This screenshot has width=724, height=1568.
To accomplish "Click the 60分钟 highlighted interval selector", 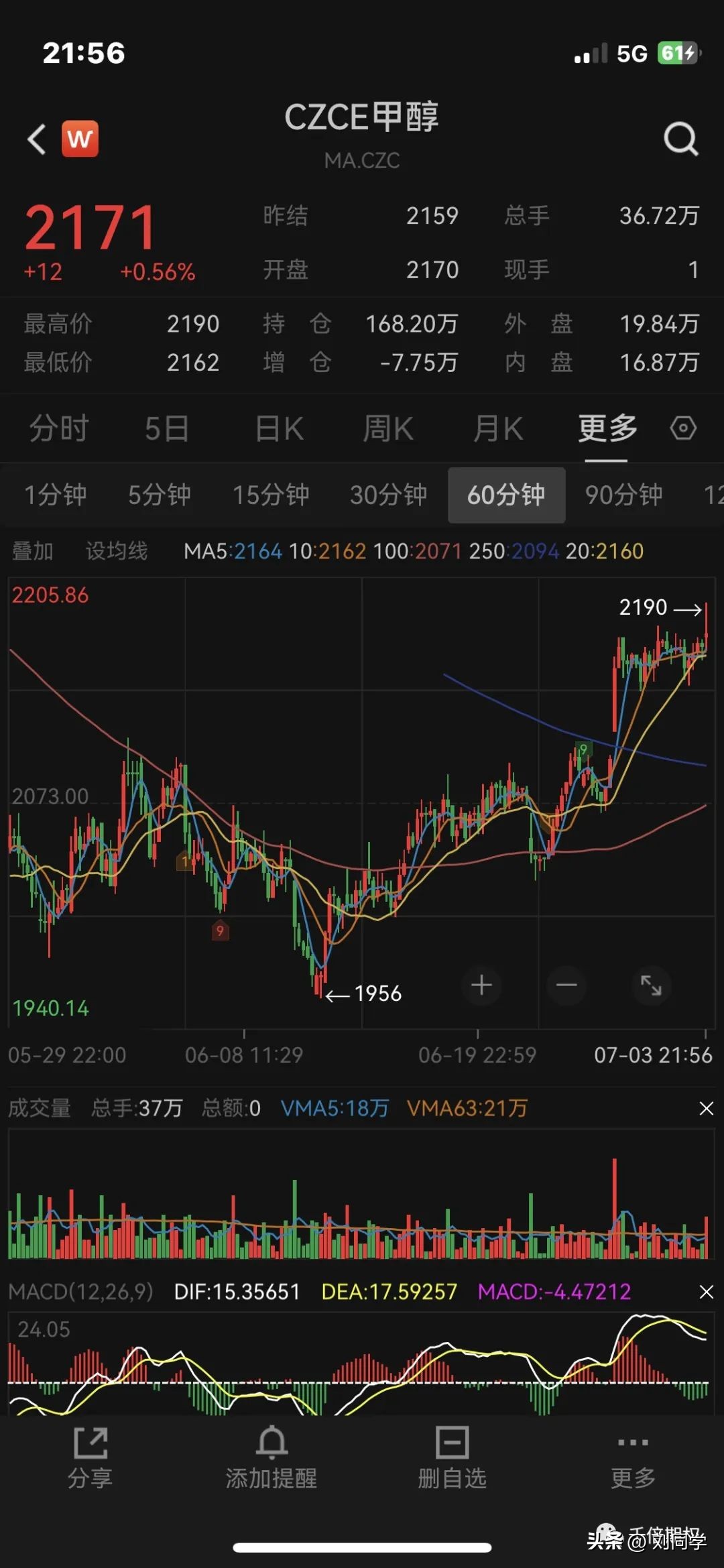I will click(x=506, y=495).
